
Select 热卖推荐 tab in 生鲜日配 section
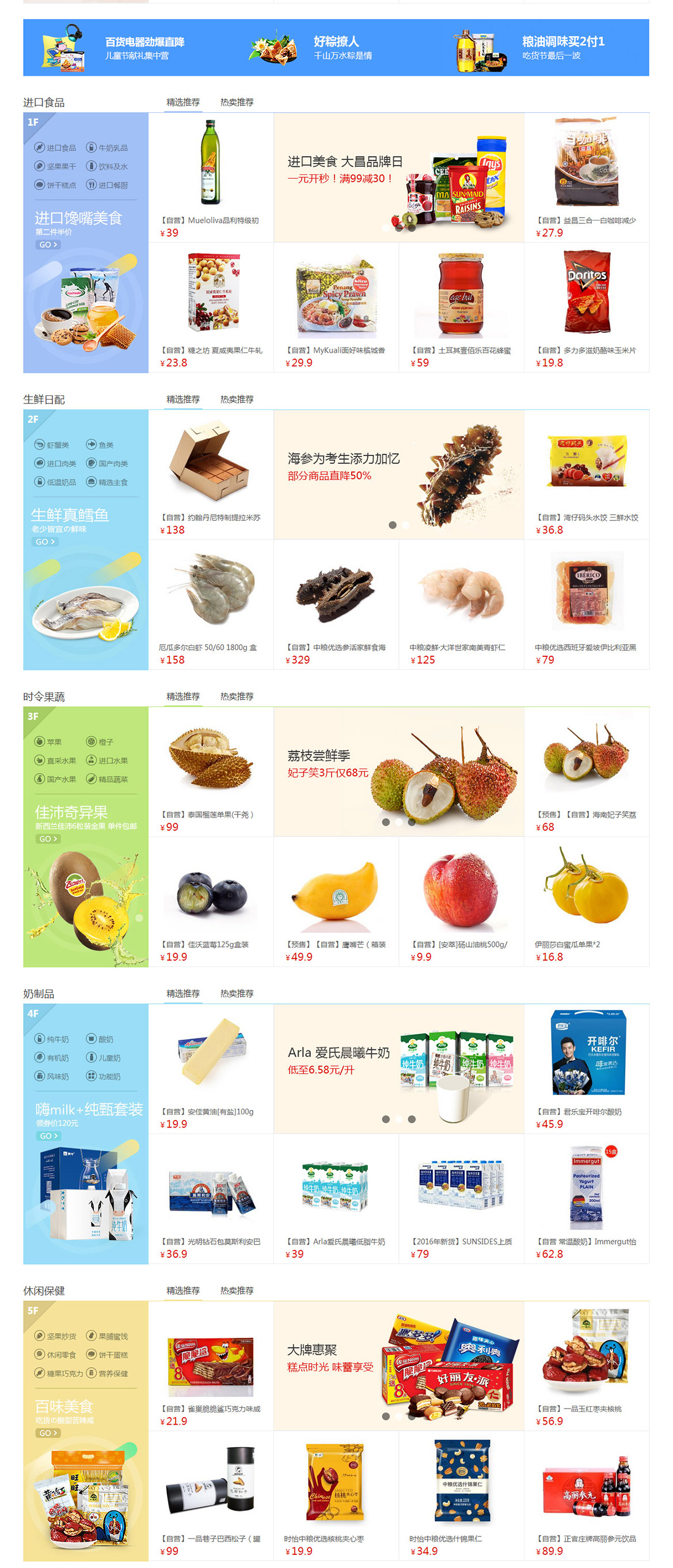point(236,399)
